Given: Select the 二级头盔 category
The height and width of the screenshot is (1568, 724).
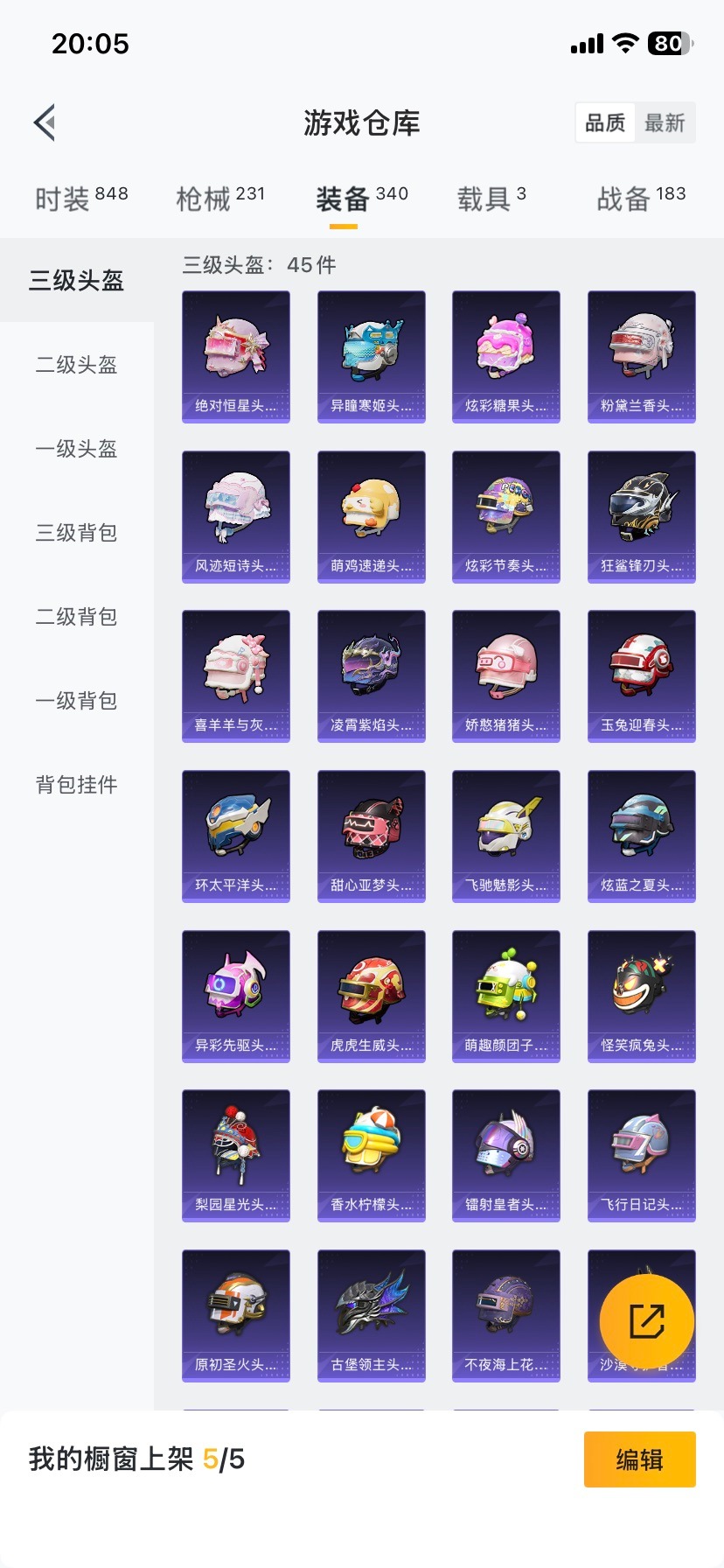Looking at the screenshot, I should click(74, 366).
